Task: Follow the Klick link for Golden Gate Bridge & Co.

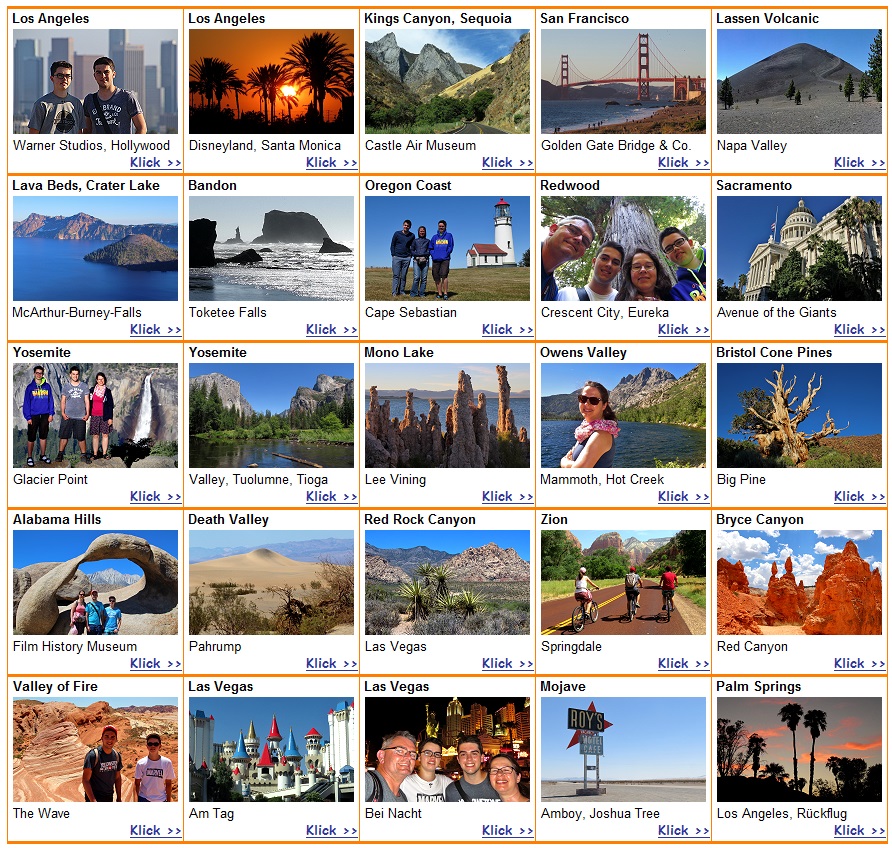Action: pyautogui.click(x=683, y=163)
